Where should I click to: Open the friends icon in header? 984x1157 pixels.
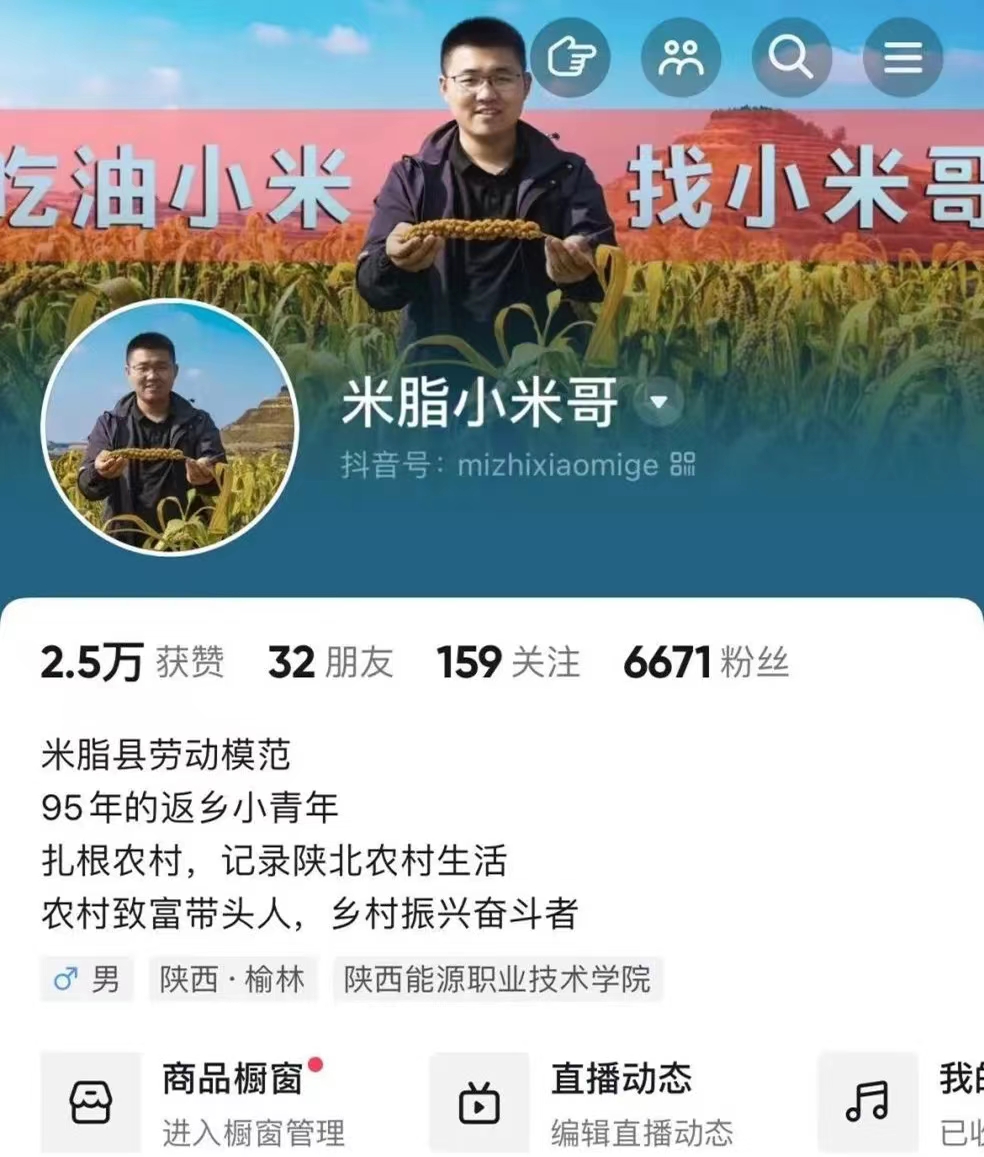click(x=681, y=57)
